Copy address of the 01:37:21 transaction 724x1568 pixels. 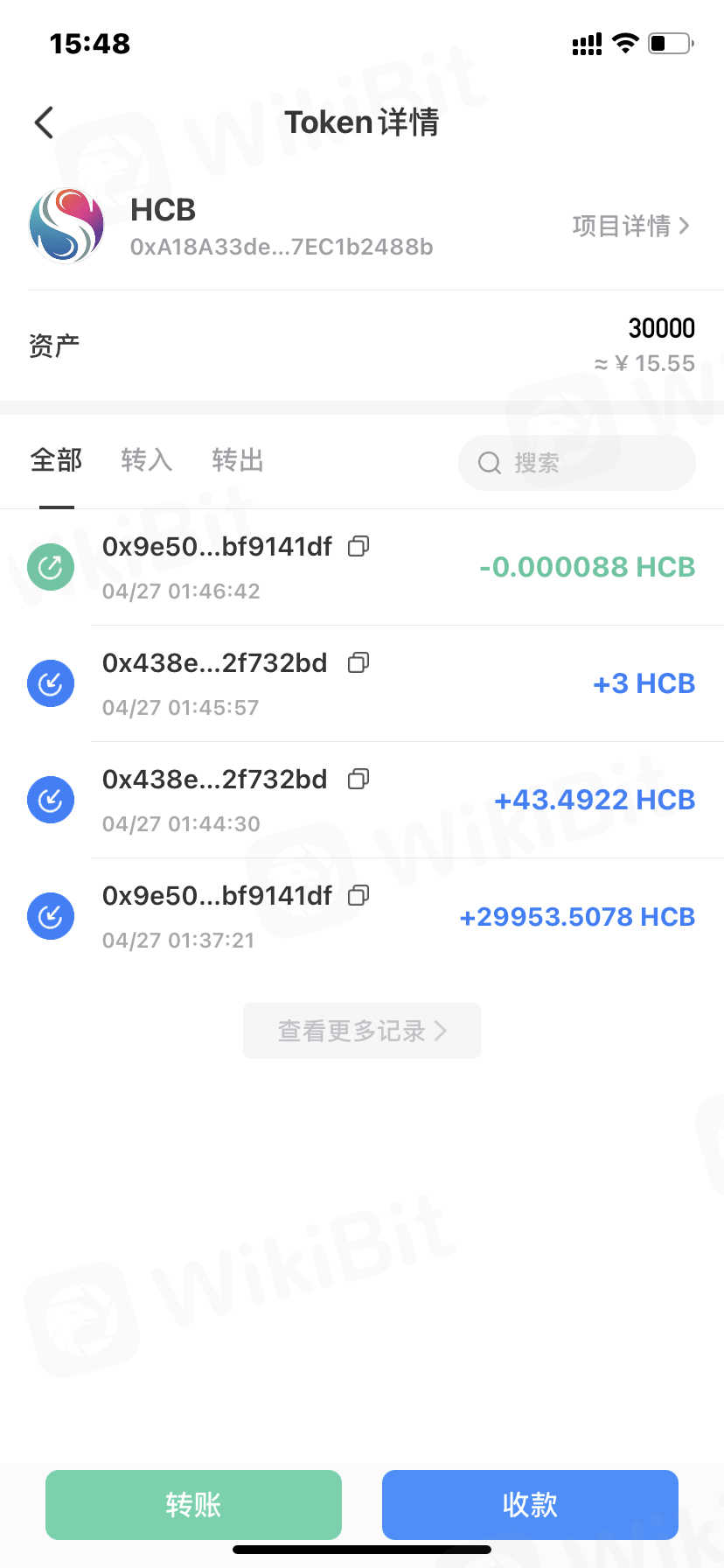click(x=359, y=896)
